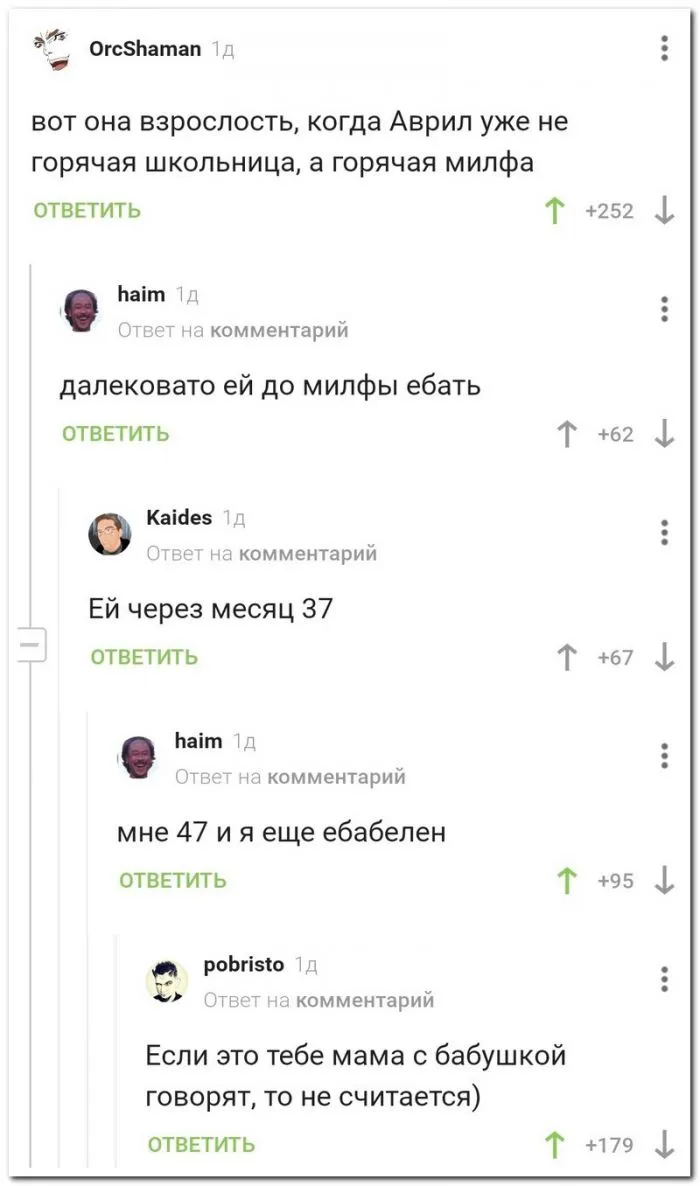Downvote OrcShaman's comment
Screen dimensions: 700x1186
pyautogui.click(x=664, y=211)
